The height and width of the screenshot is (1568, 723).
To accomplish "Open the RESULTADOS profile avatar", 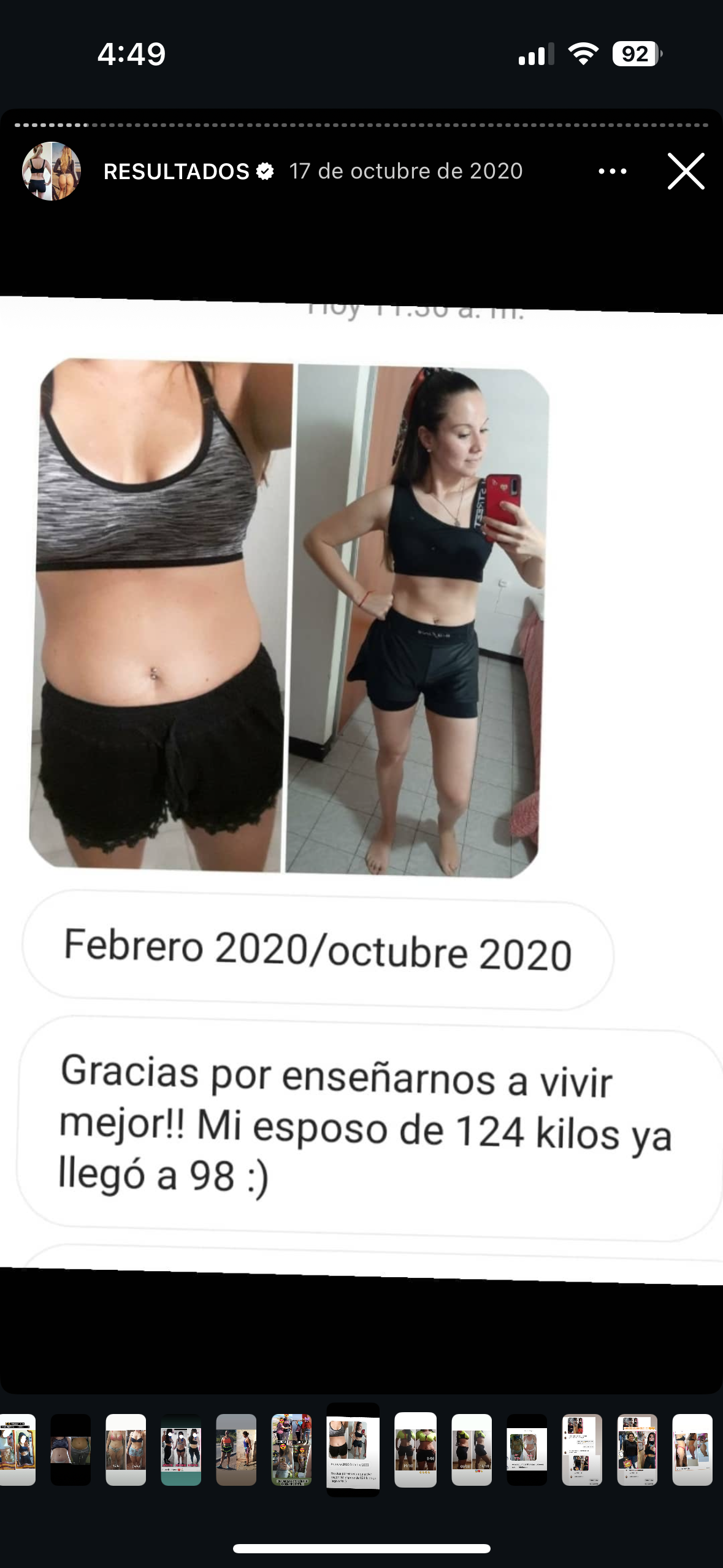I will 52,171.
